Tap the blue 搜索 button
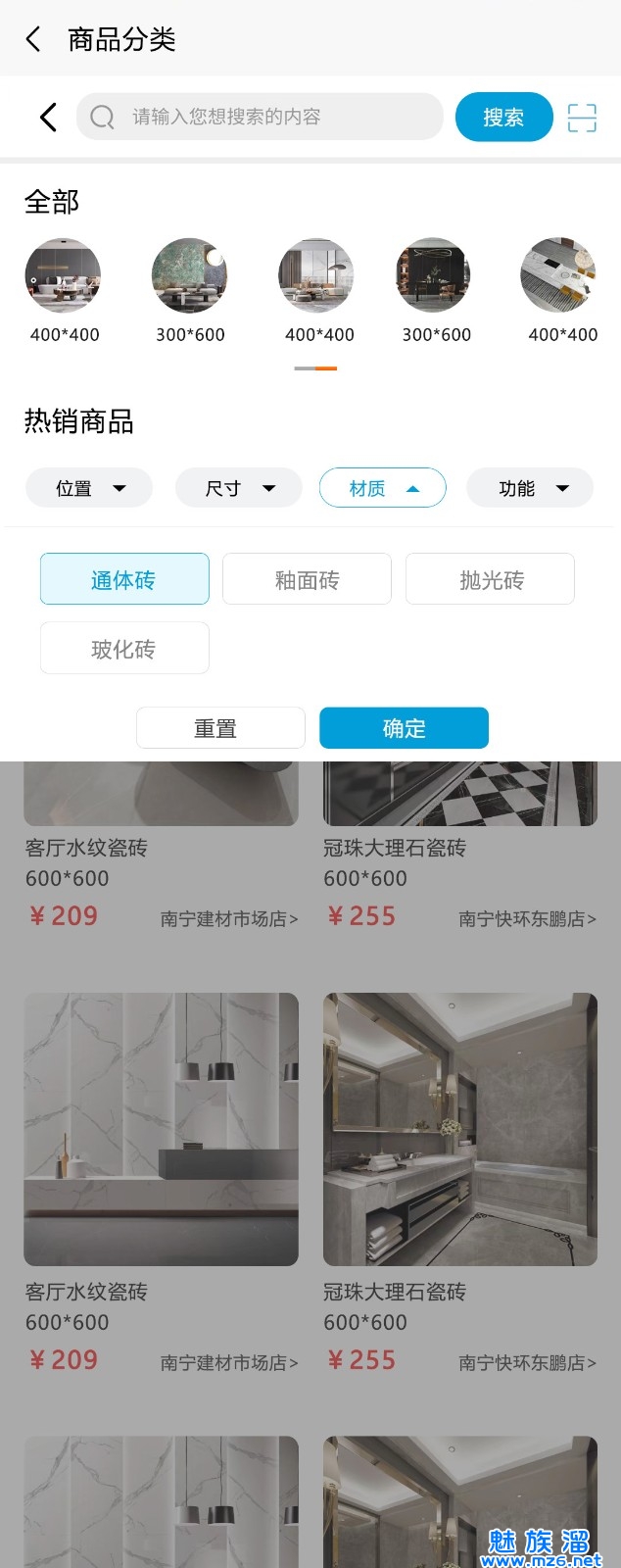This screenshot has height=1568, width=621. tap(503, 118)
